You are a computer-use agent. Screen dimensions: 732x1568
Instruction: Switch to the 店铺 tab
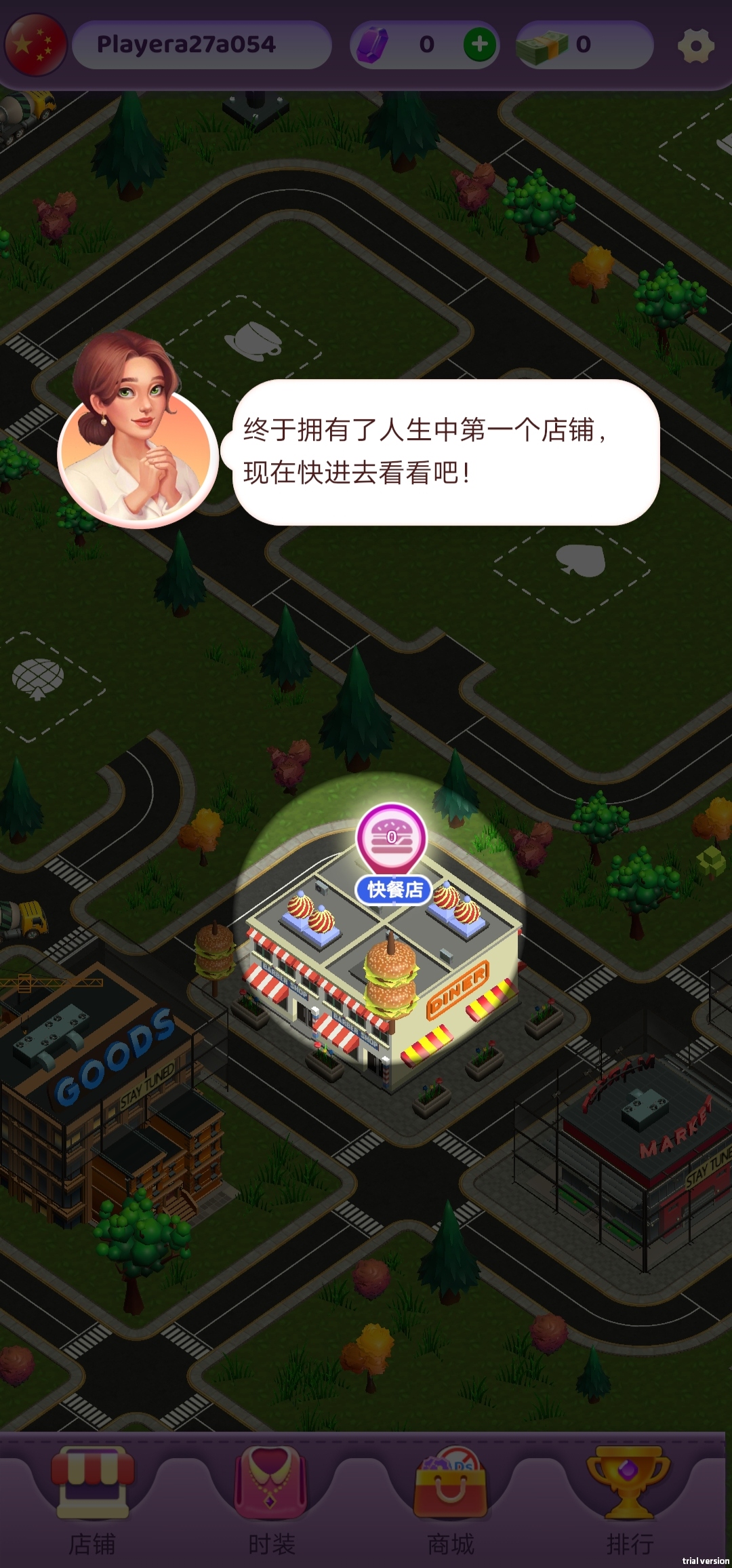coord(92,1500)
